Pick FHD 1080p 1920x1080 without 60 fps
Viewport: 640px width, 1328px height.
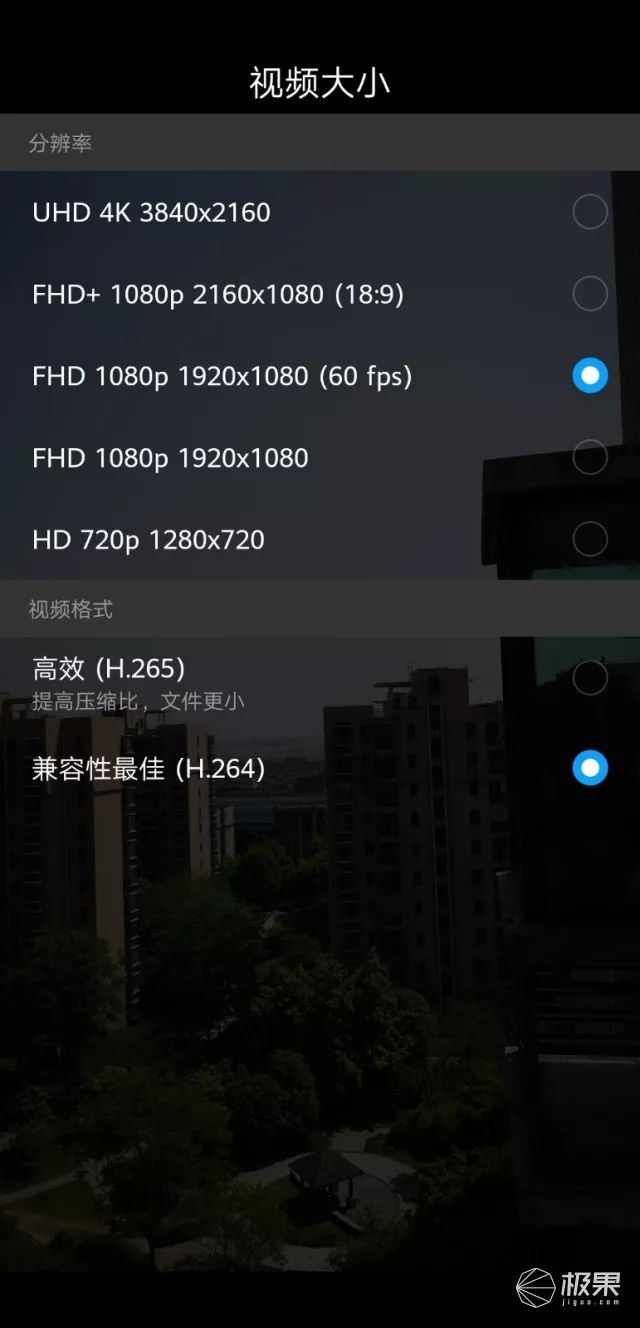589,458
